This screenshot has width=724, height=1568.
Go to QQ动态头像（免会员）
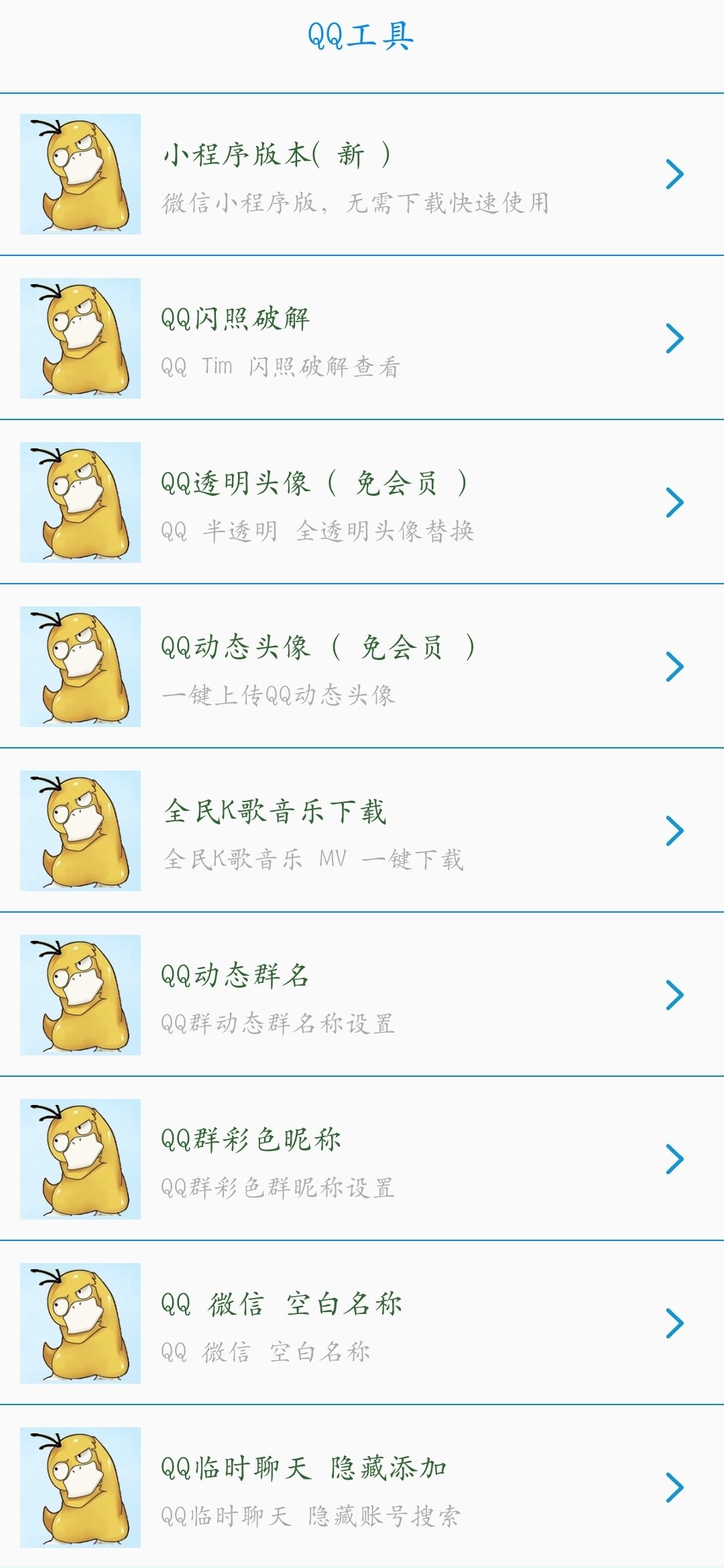(362, 667)
